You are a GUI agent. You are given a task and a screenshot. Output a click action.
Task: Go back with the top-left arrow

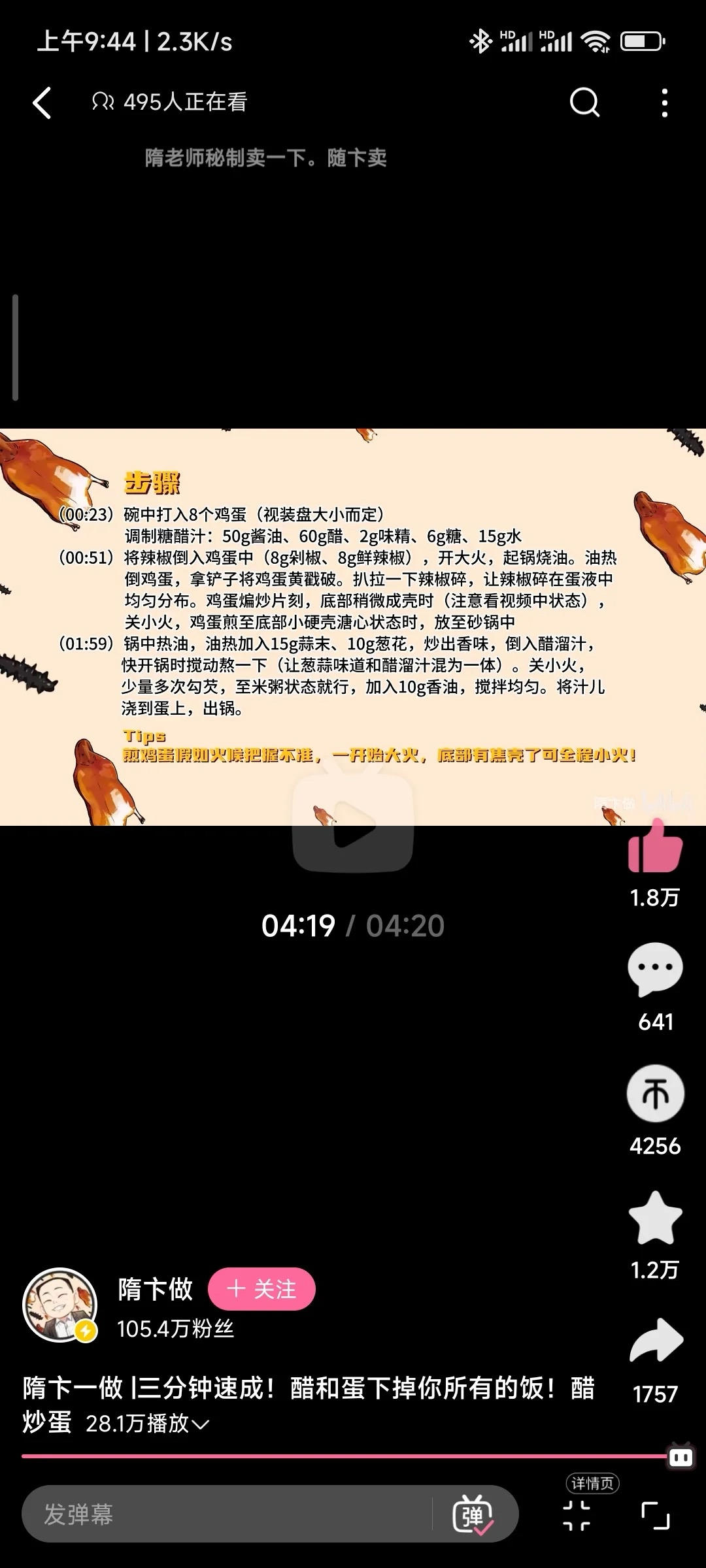point(42,103)
